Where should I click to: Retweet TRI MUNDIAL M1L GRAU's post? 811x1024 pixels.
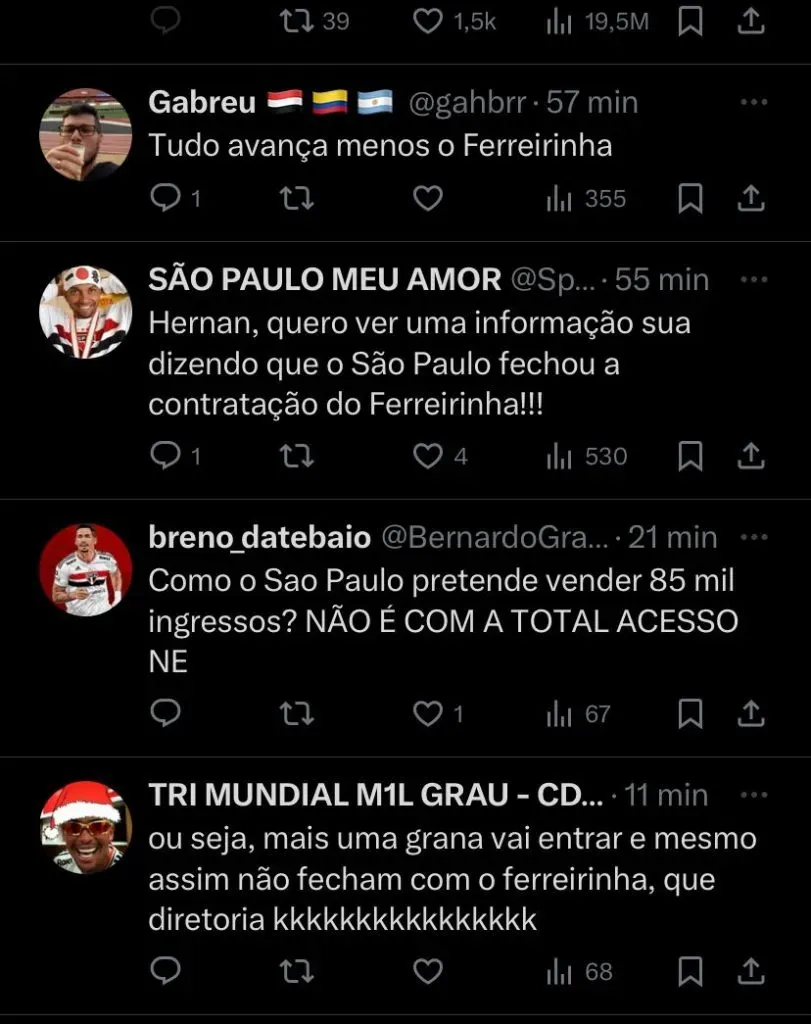(x=297, y=971)
